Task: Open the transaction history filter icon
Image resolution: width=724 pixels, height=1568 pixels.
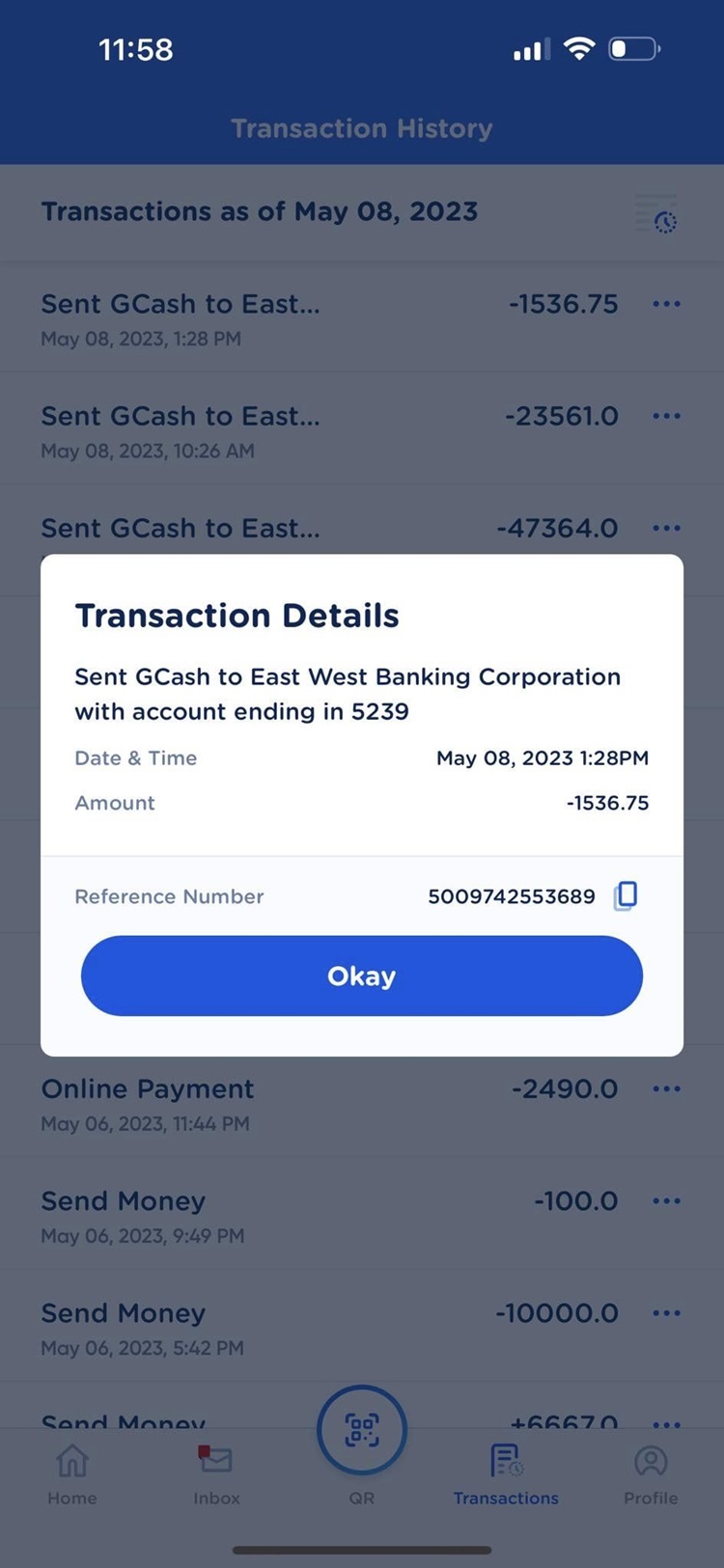Action: pyautogui.click(x=657, y=214)
